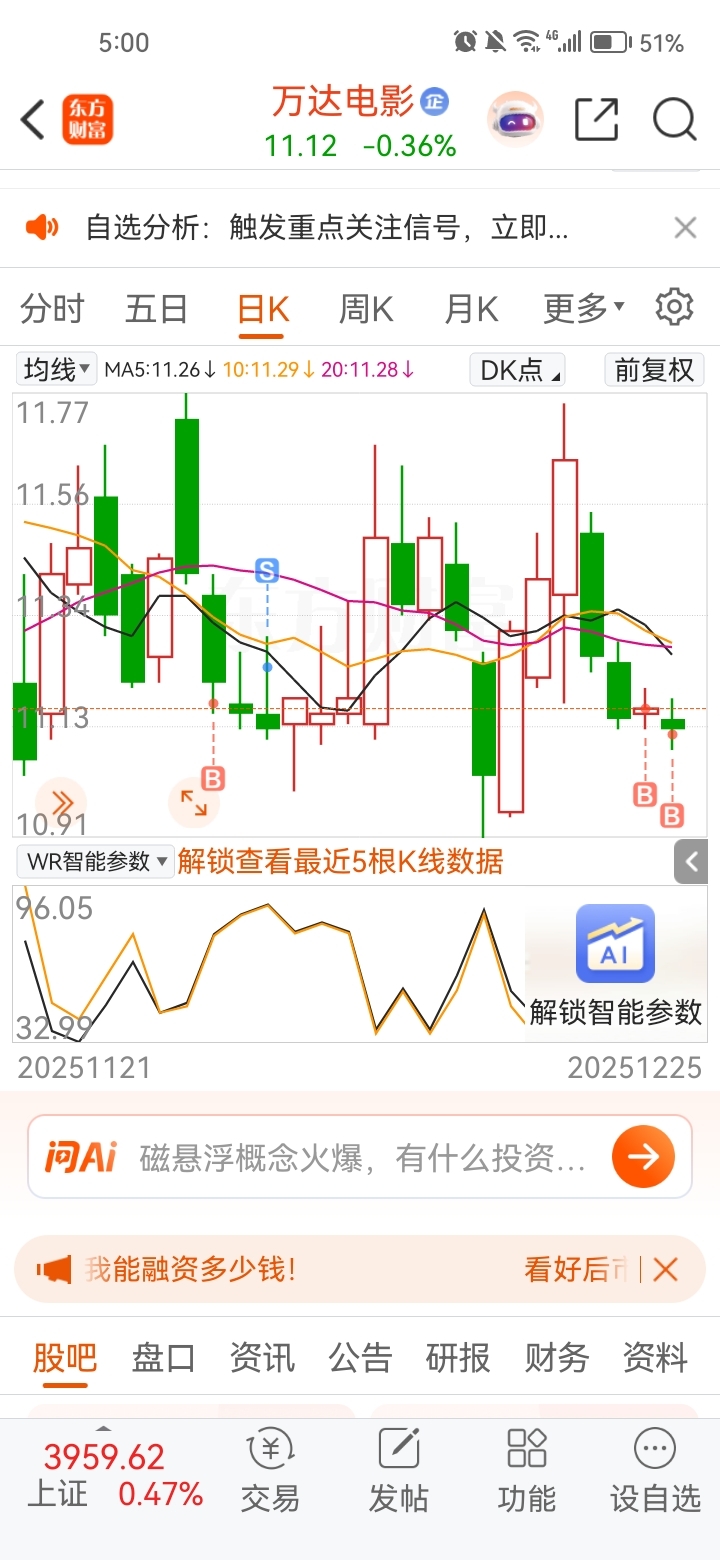Open the 均线 indicator dropdown

click(58, 370)
